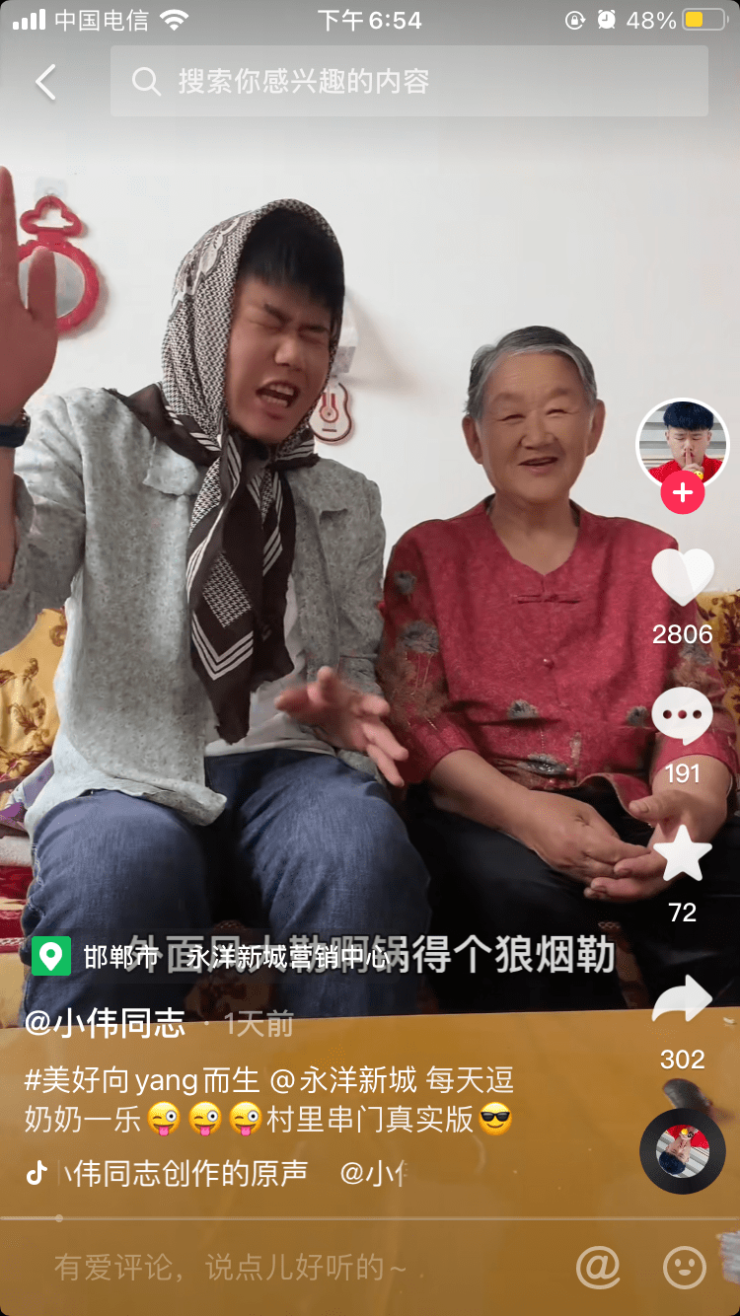Open the original sound track label
Viewport: 740px width, 1316px height.
click(185, 1173)
